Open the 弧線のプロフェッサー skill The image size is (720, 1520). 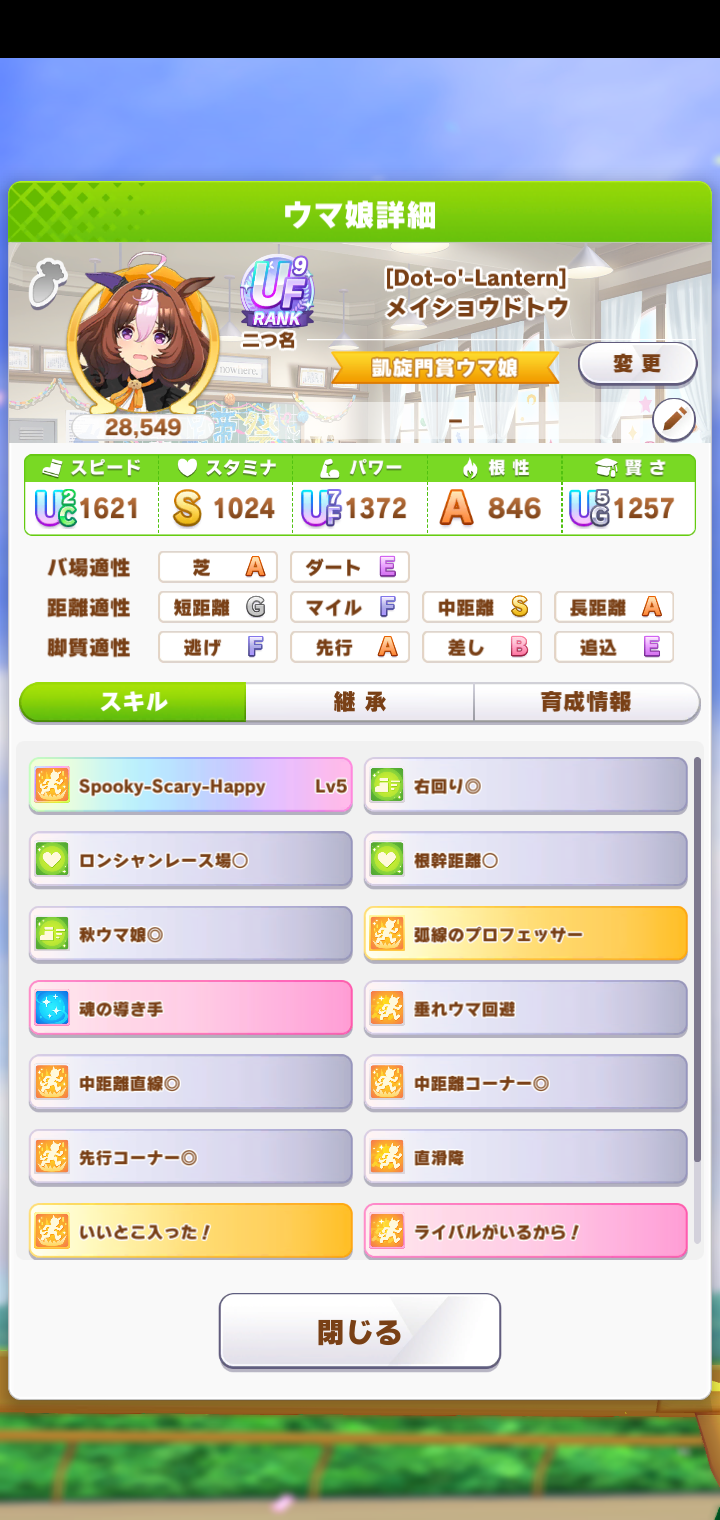coord(525,935)
